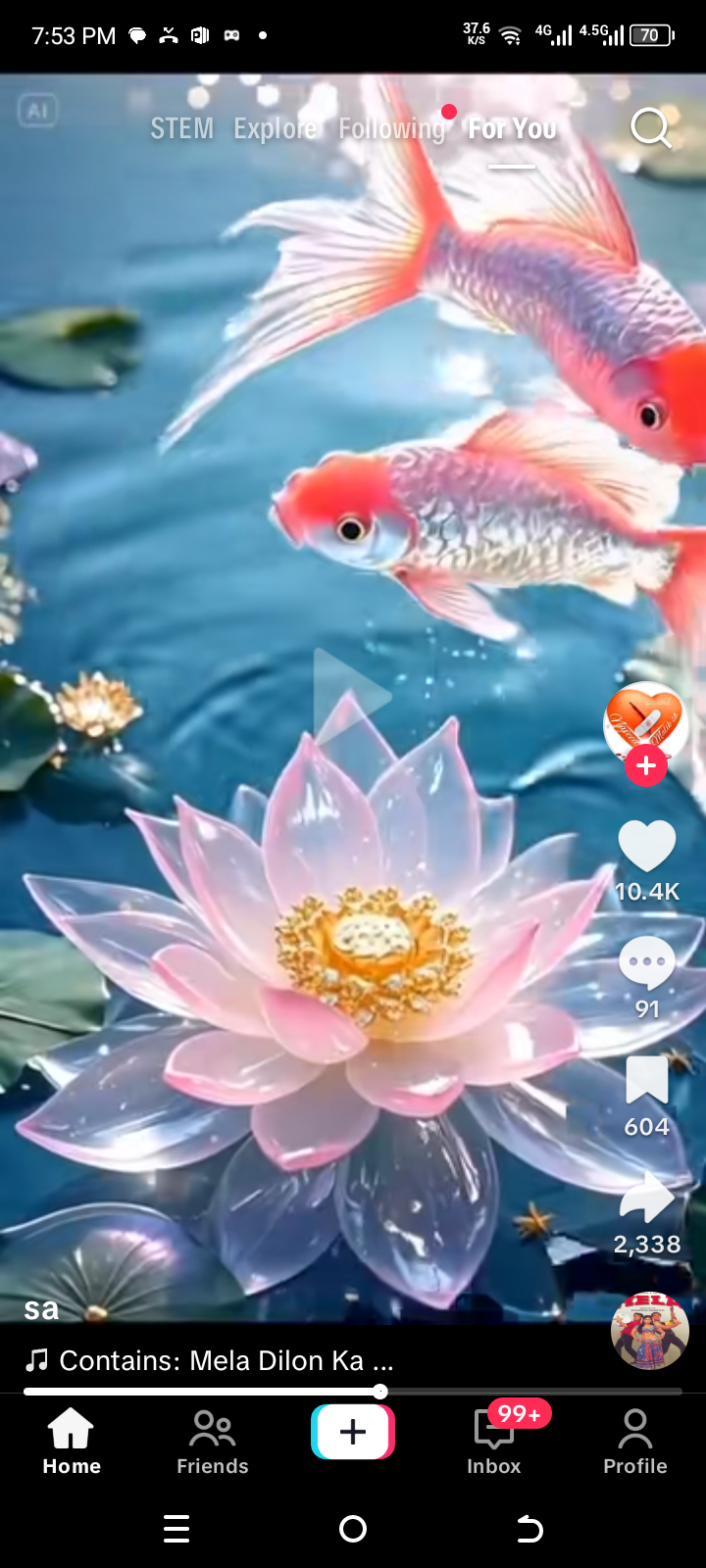Go to the Profile tab

coord(635,1441)
